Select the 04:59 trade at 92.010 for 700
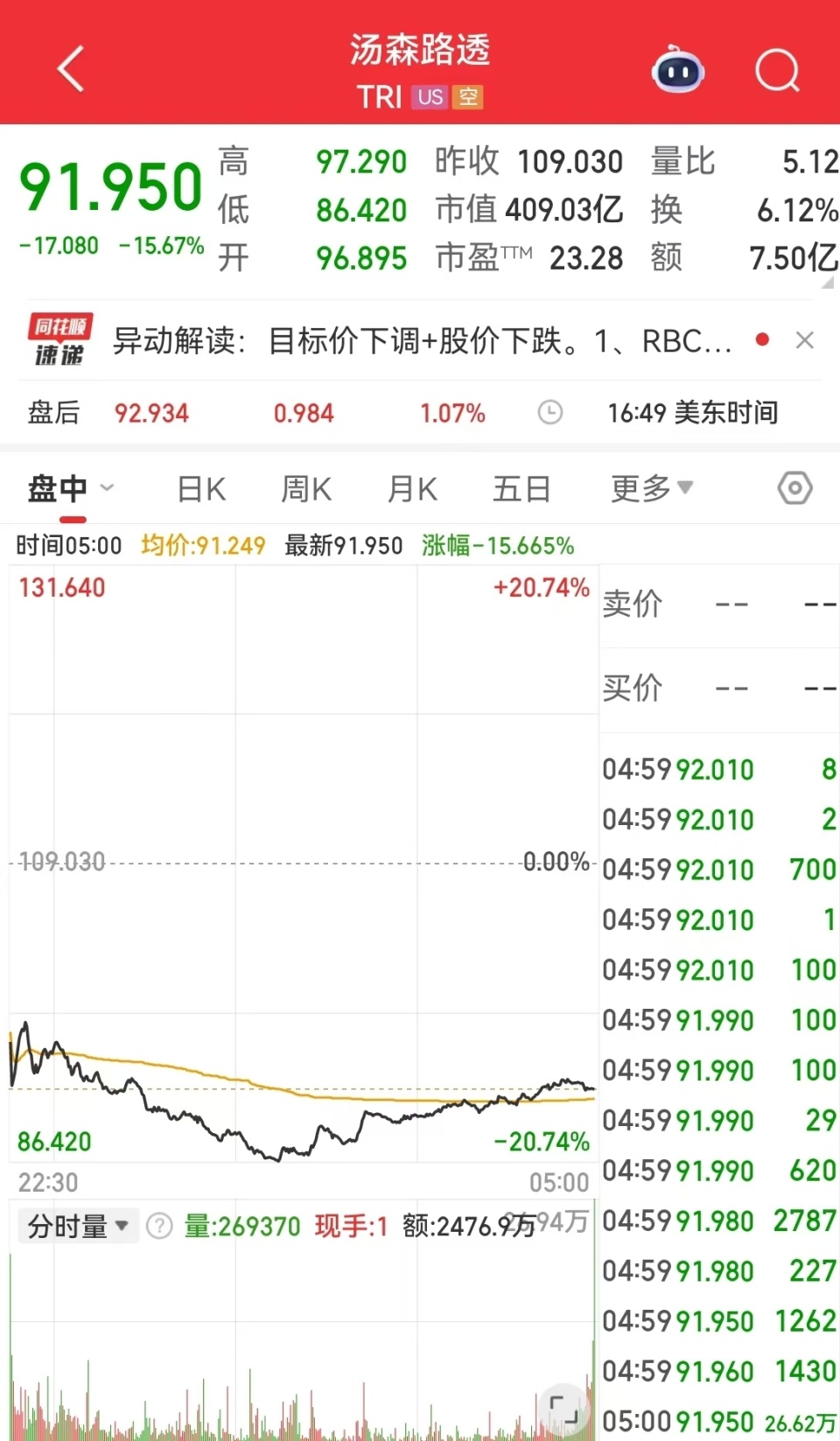 pyautogui.click(x=717, y=870)
